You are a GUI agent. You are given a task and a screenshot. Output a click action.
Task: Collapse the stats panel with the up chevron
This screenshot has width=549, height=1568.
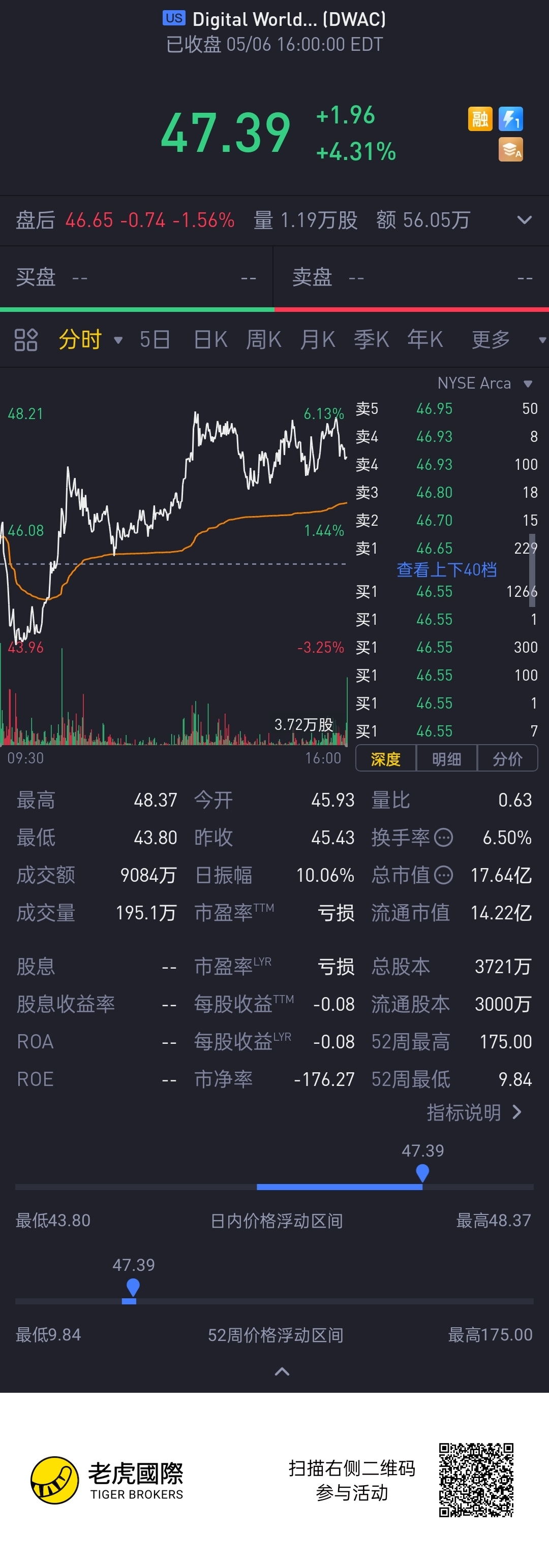tap(282, 1371)
